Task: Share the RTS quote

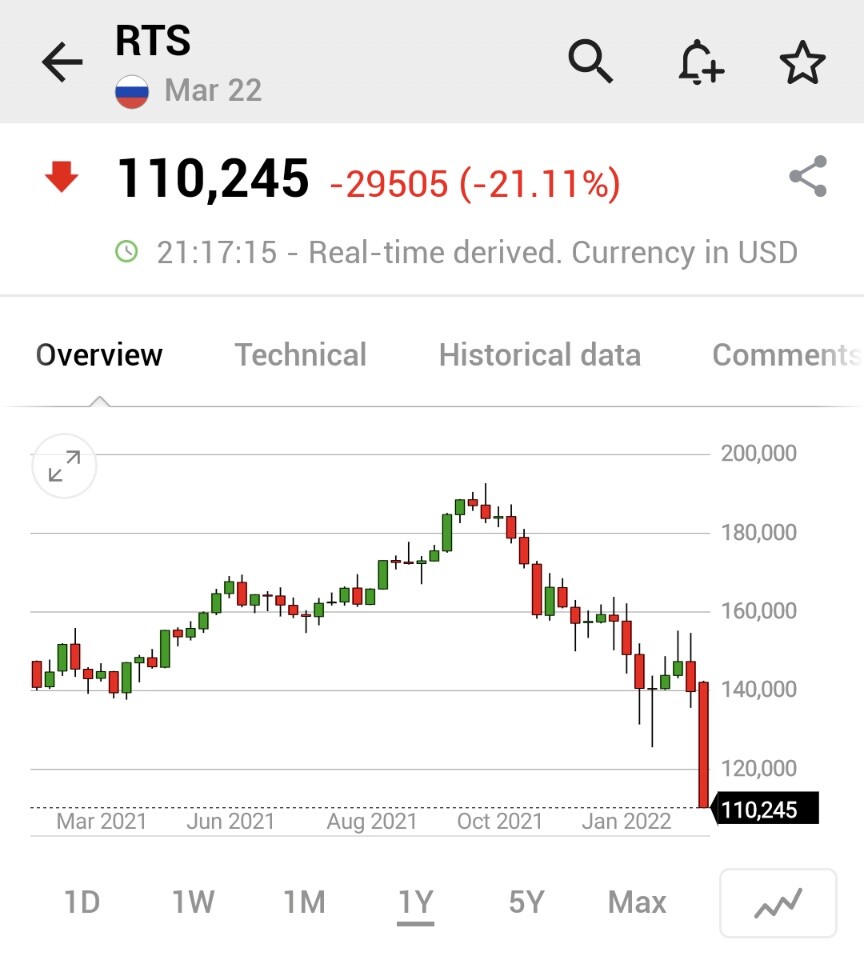Action: (x=808, y=177)
